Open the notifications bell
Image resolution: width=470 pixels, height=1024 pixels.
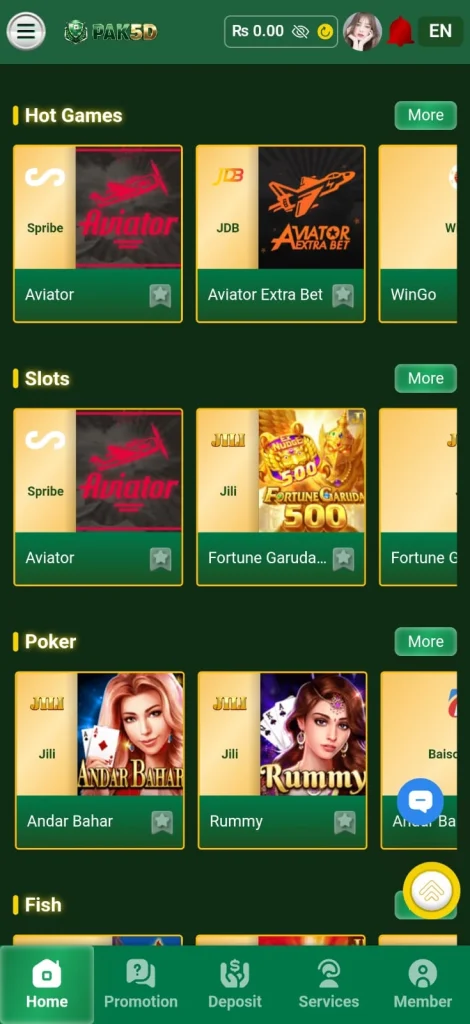click(400, 31)
